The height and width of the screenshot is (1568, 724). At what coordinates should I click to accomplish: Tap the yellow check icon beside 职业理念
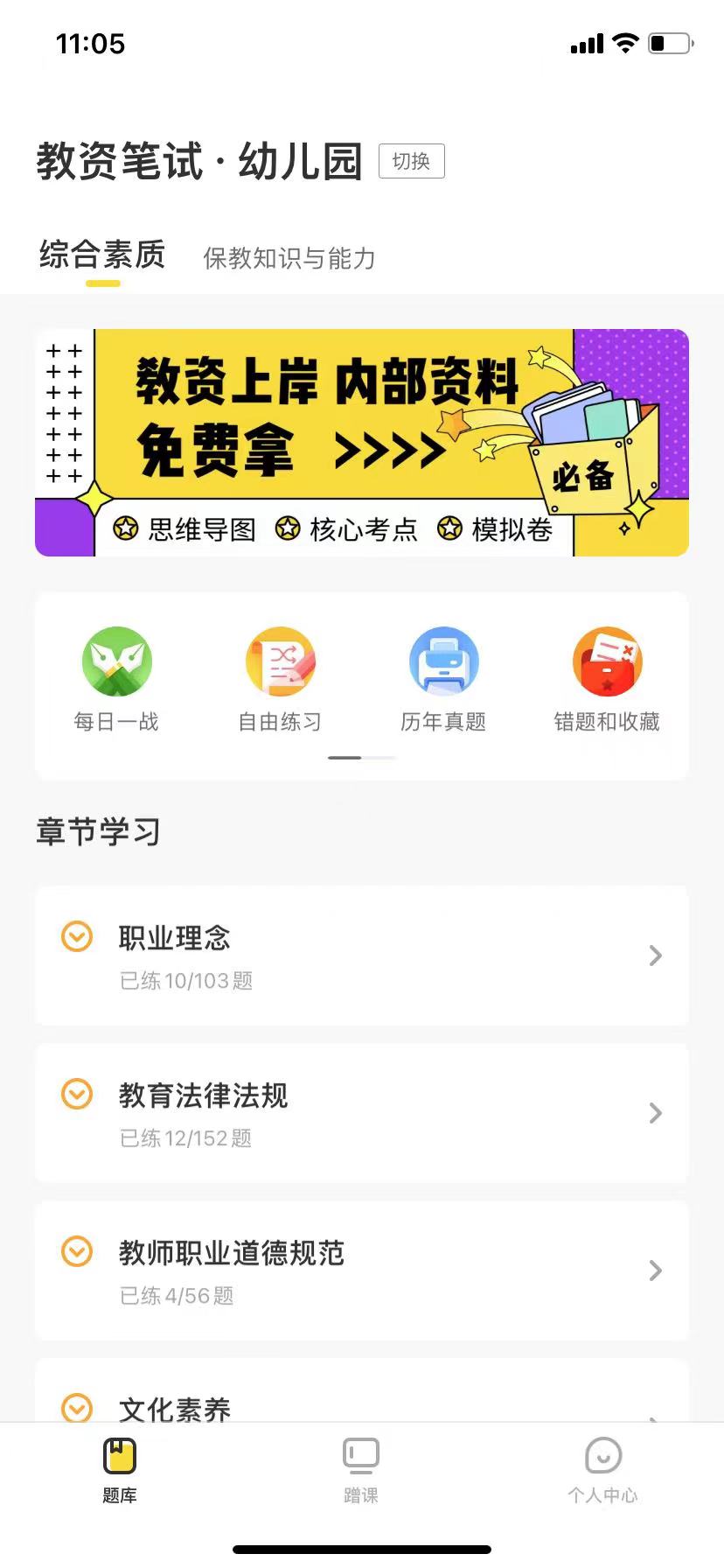pos(76,936)
